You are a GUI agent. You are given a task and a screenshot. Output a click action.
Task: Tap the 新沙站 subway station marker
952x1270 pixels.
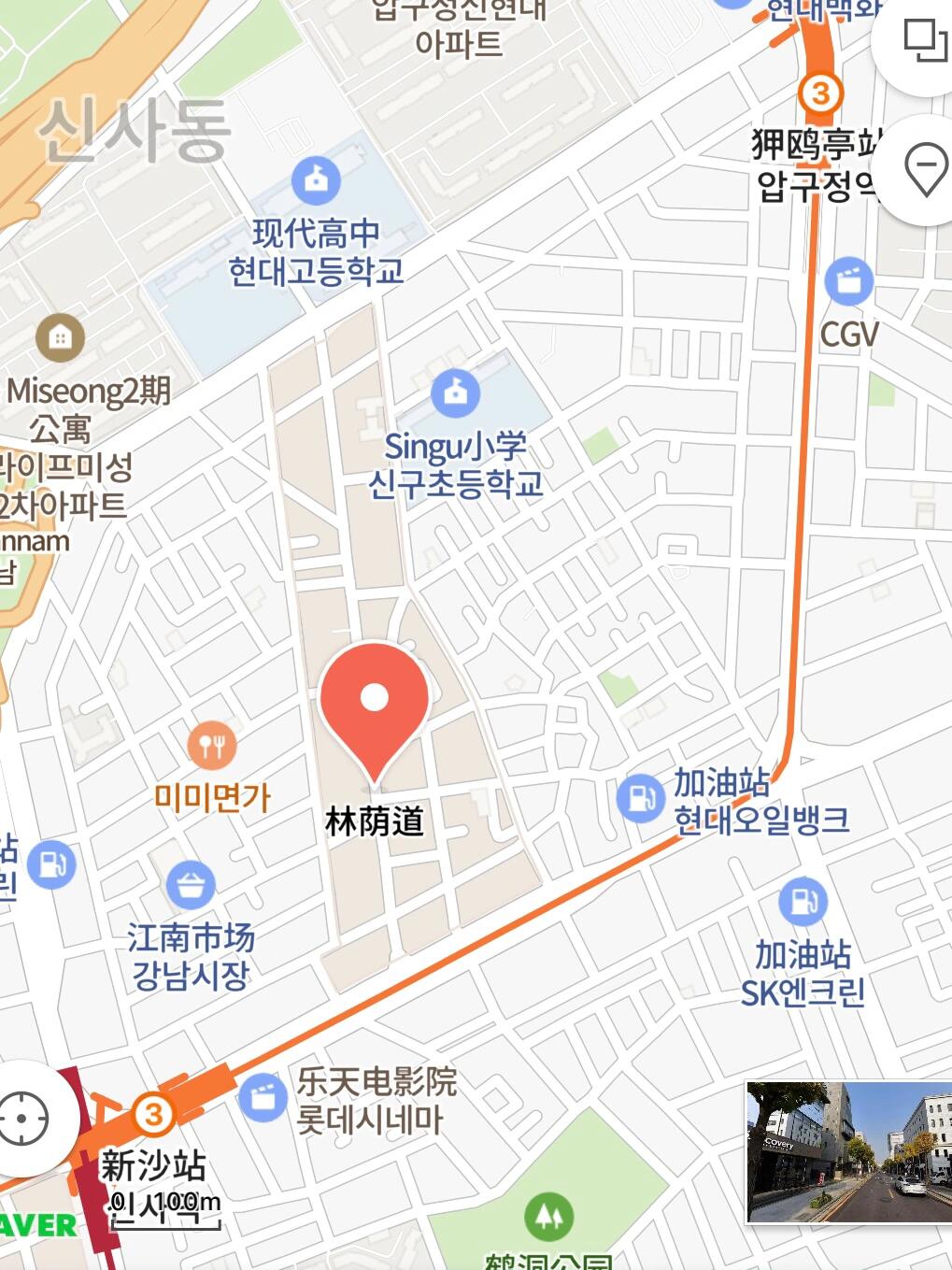tap(153, 1114)
